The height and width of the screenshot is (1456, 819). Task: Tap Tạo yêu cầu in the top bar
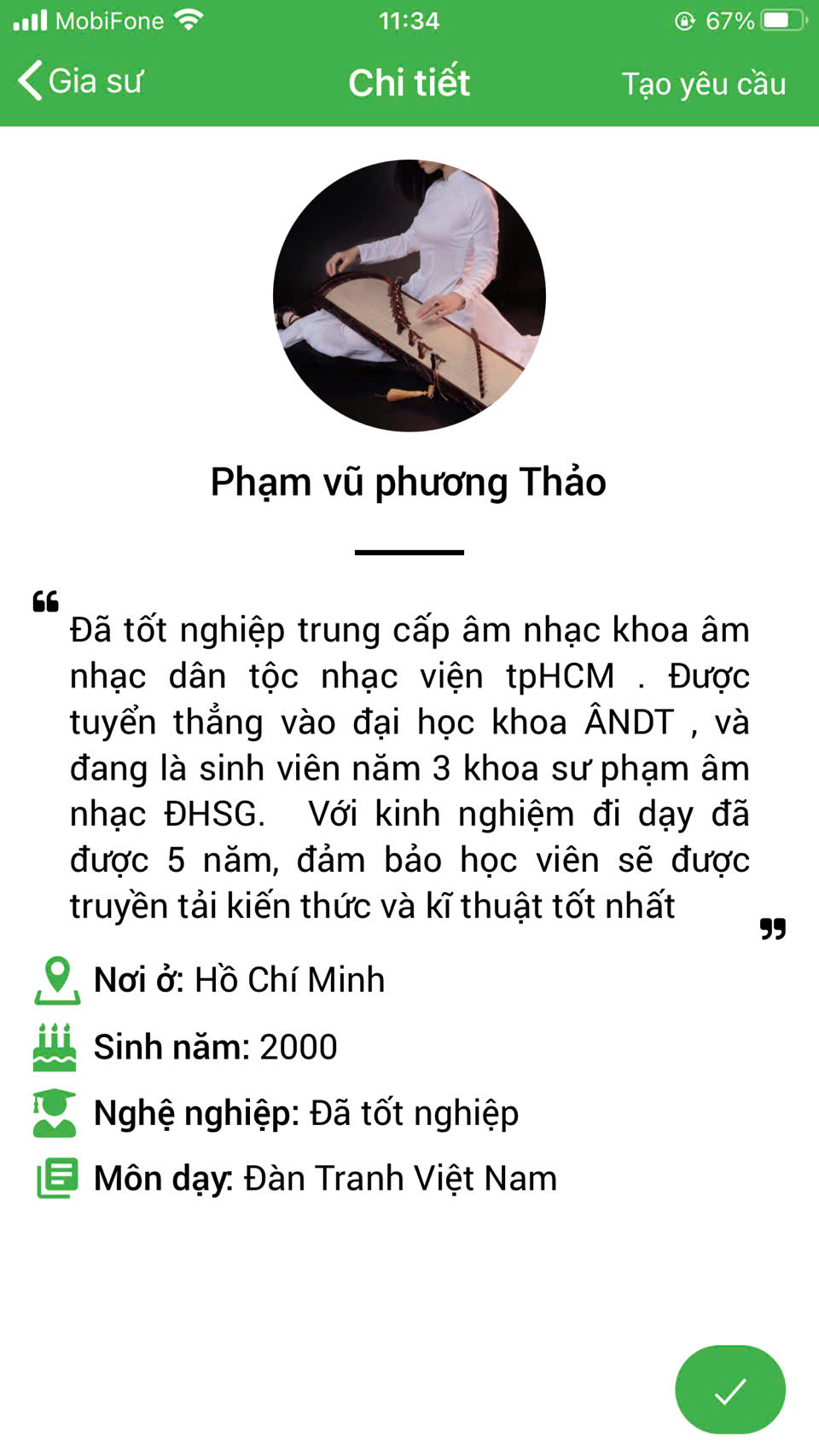coord(703,84)
